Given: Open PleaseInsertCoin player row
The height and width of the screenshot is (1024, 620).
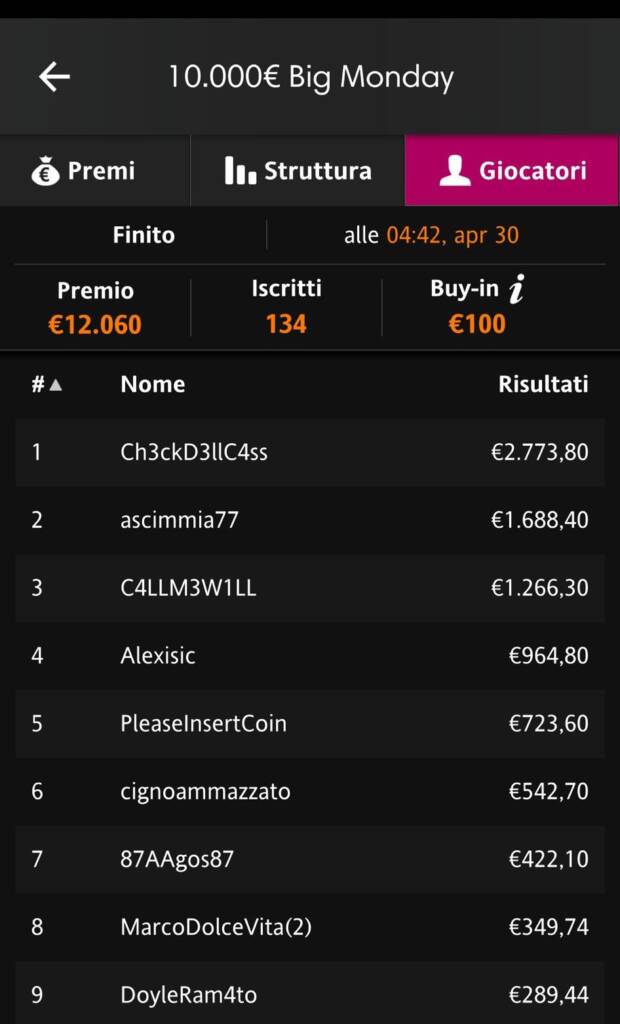Looking at the screenshot, I should tap(310, 724).
